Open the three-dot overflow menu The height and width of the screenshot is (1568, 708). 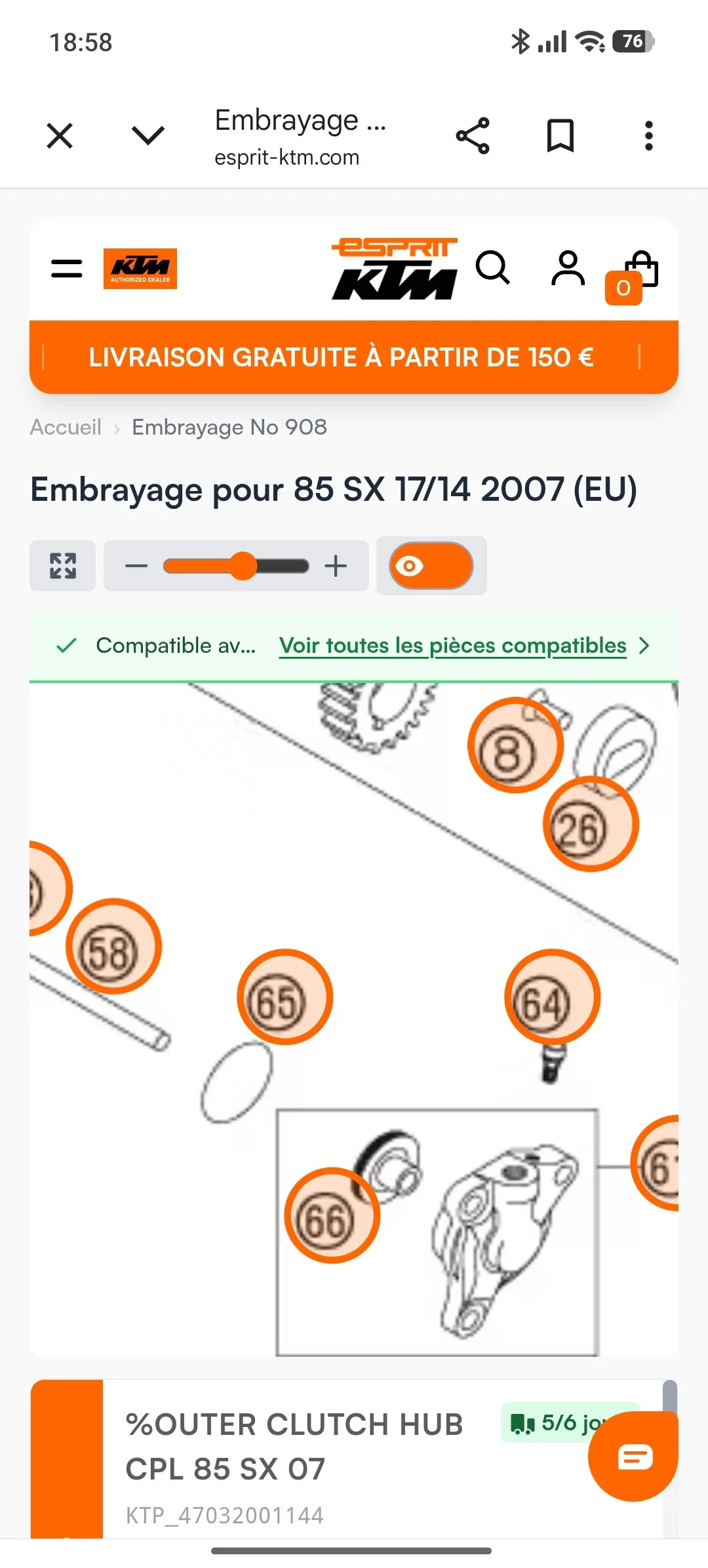pos(648,136)
